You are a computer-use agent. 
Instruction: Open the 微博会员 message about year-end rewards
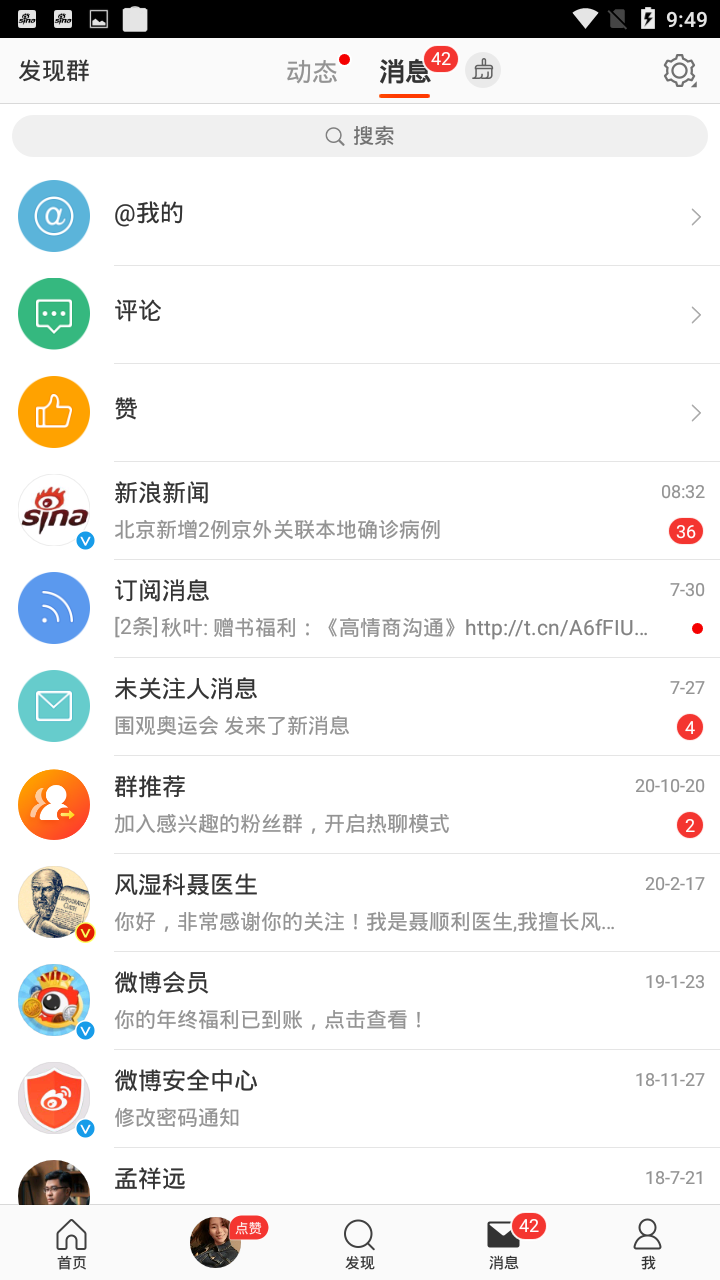pyautogui.click(x=300, y=1000)
